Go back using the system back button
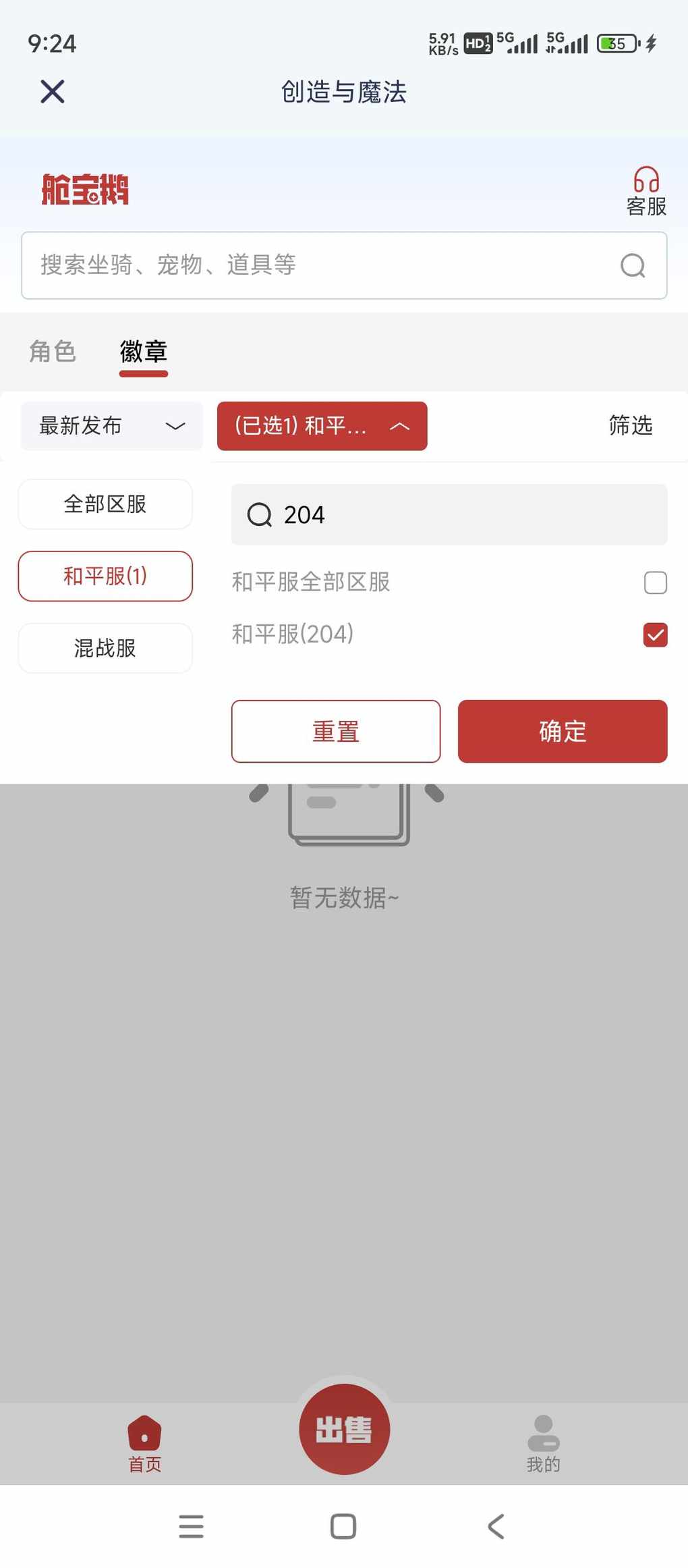Image resolution: width=688 pixels, height=1568 pixels. click(496, 1526)
